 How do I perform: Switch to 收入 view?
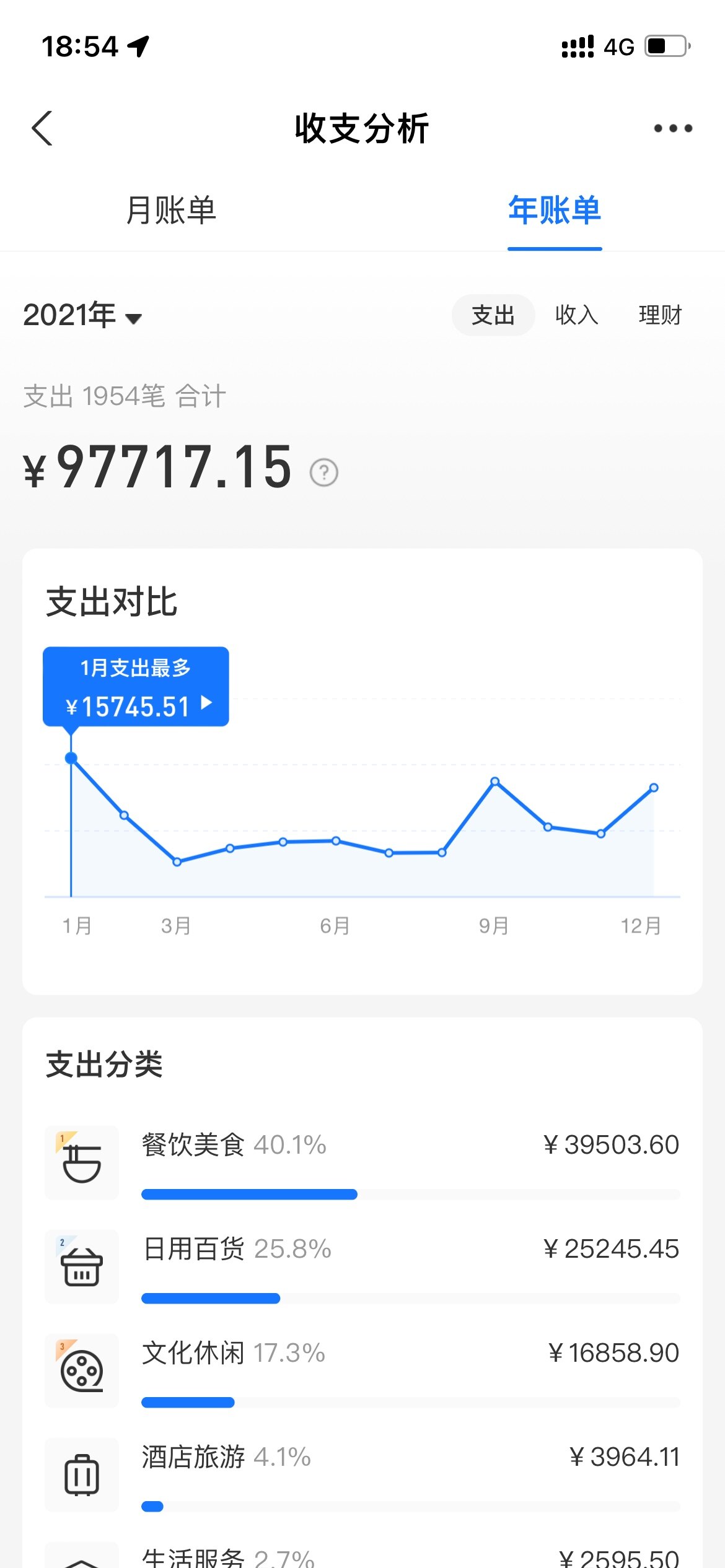point(576,315)
